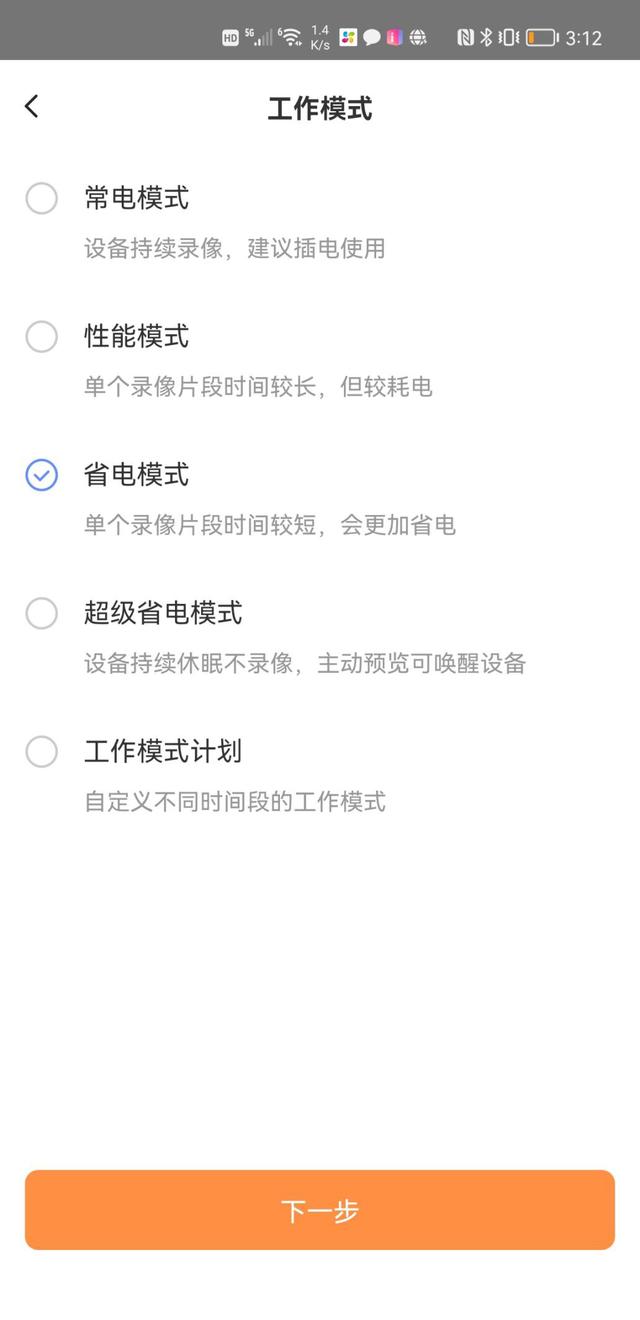Switch to 超级省电模式
Viewport: 640px width, 1320px height.
point(41,613)
